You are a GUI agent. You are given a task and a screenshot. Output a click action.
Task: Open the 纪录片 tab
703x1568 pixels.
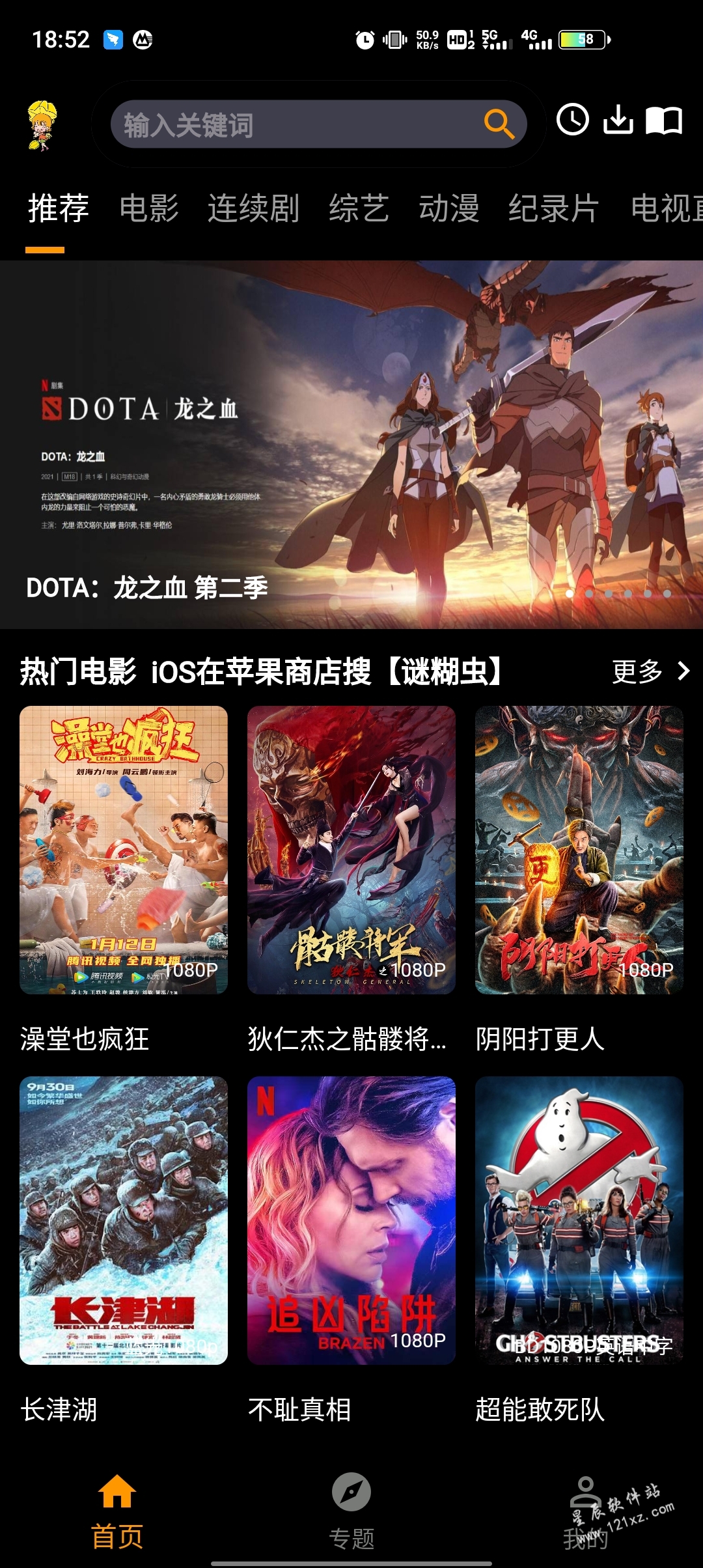pos(553,208)
